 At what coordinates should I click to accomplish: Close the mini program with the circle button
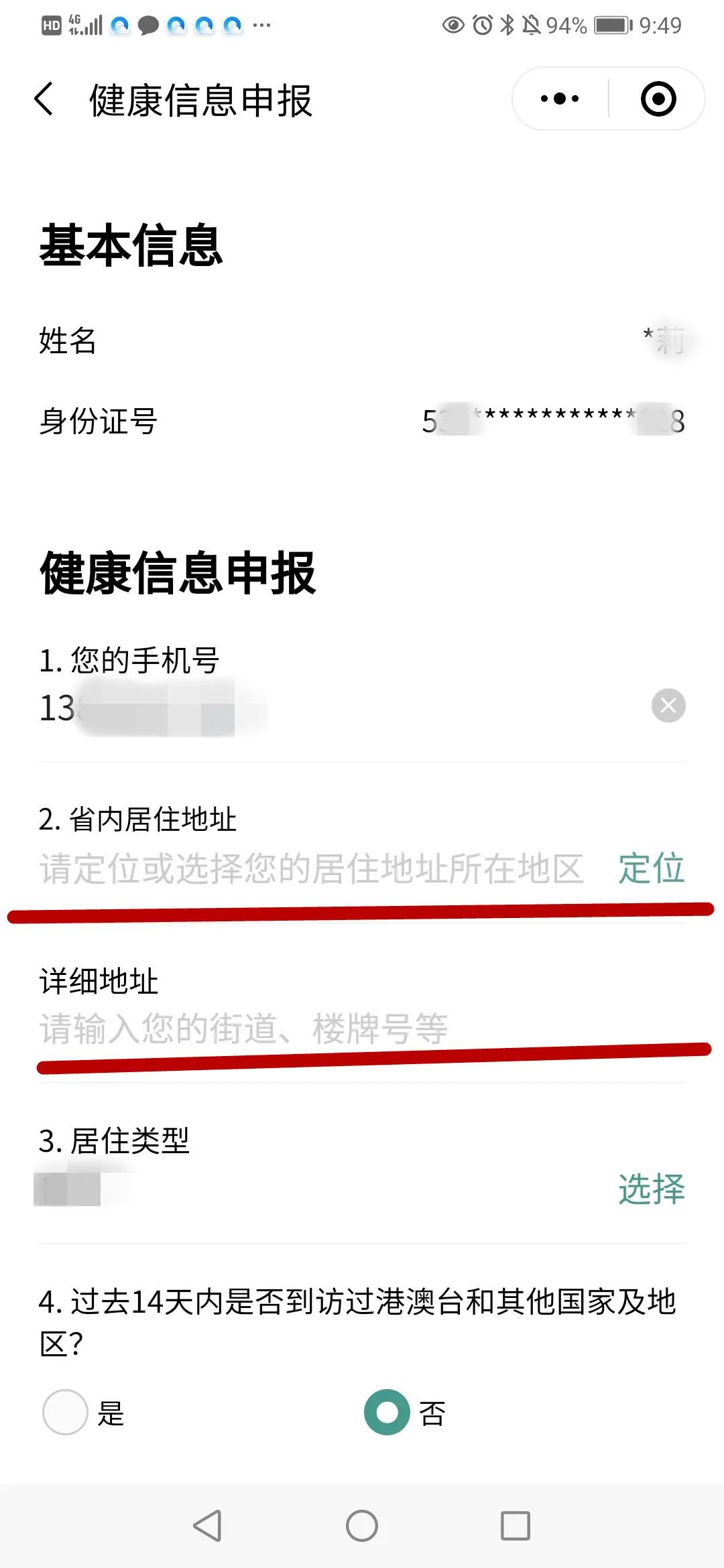pyautogui.click(x=658, y=99)
